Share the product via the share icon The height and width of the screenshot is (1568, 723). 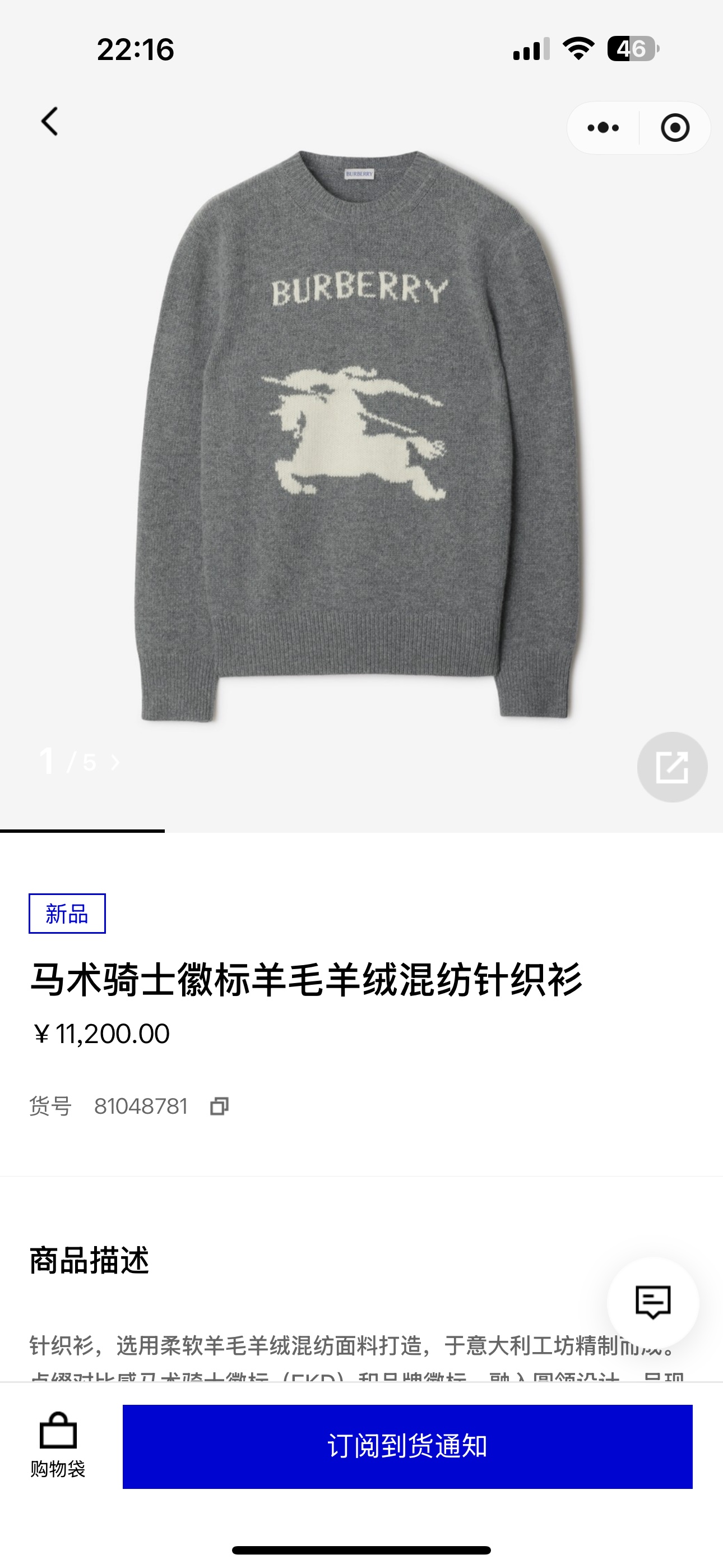(x=672, y=767)
